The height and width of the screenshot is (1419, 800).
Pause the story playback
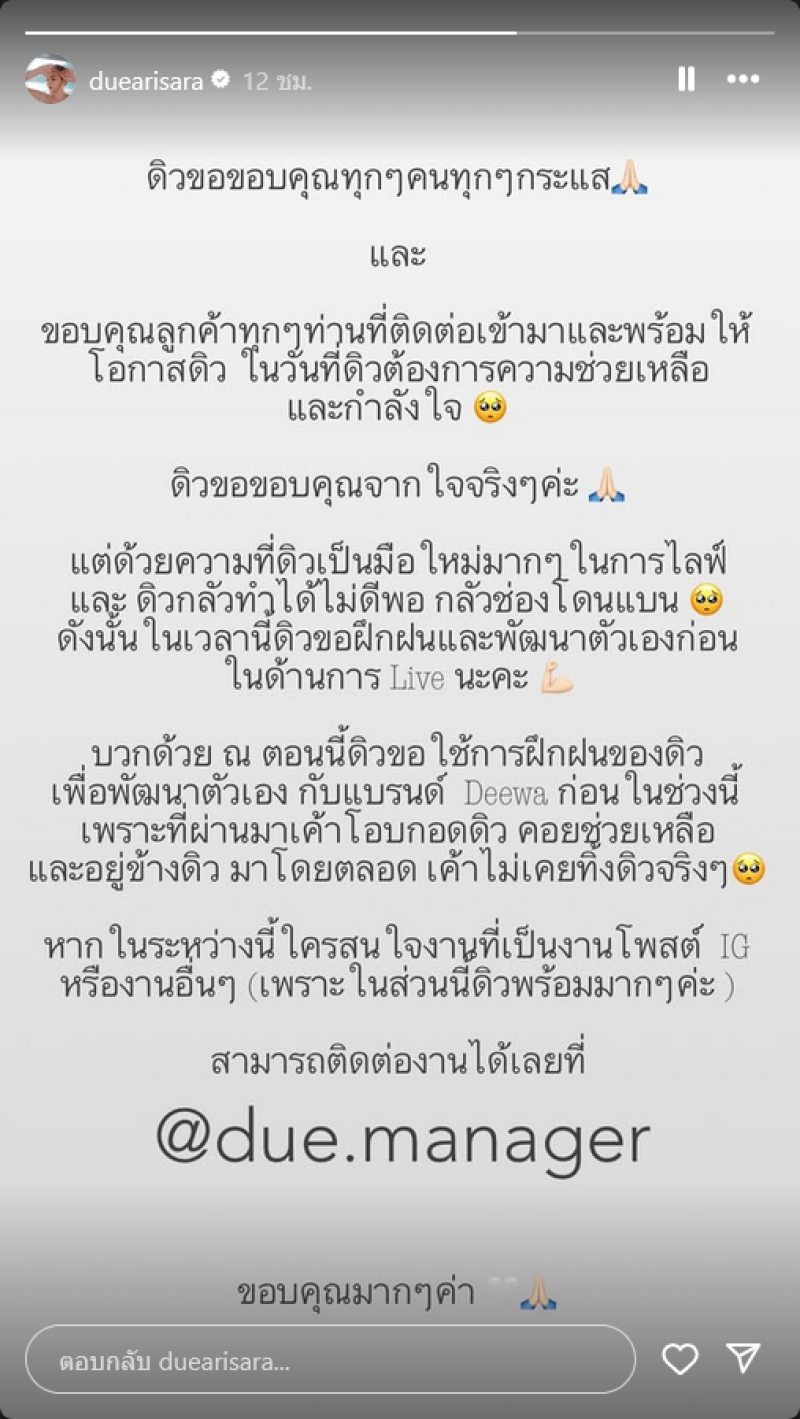point(686,80)
